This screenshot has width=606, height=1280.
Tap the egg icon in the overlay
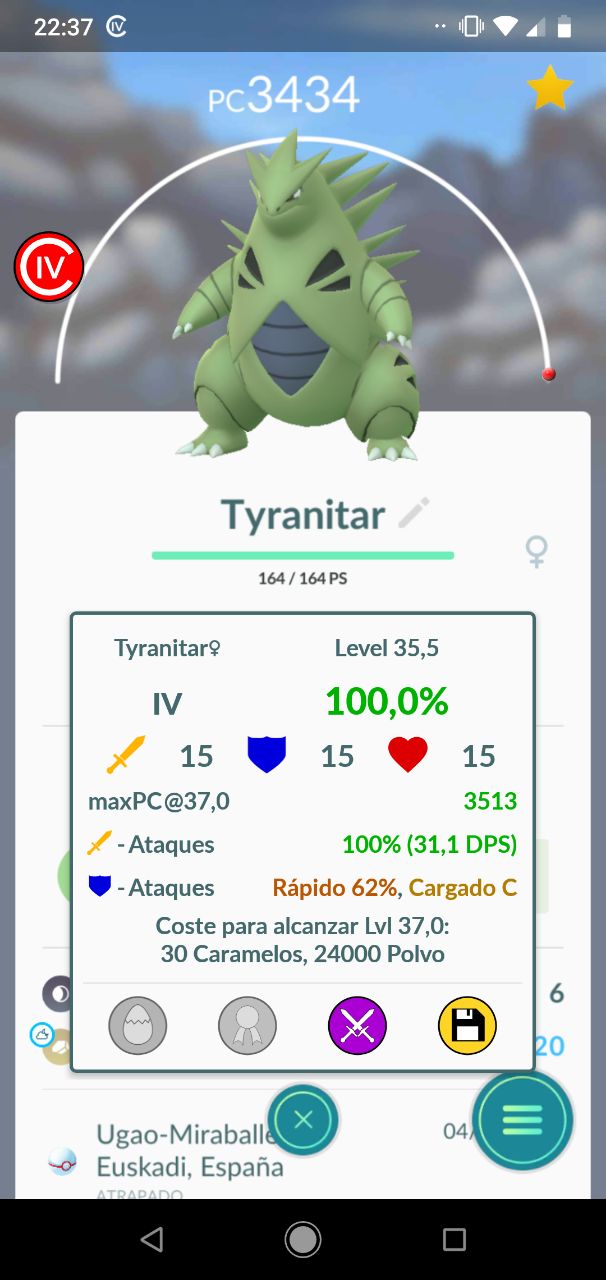pyautogui.click(x=137, y=1025)
